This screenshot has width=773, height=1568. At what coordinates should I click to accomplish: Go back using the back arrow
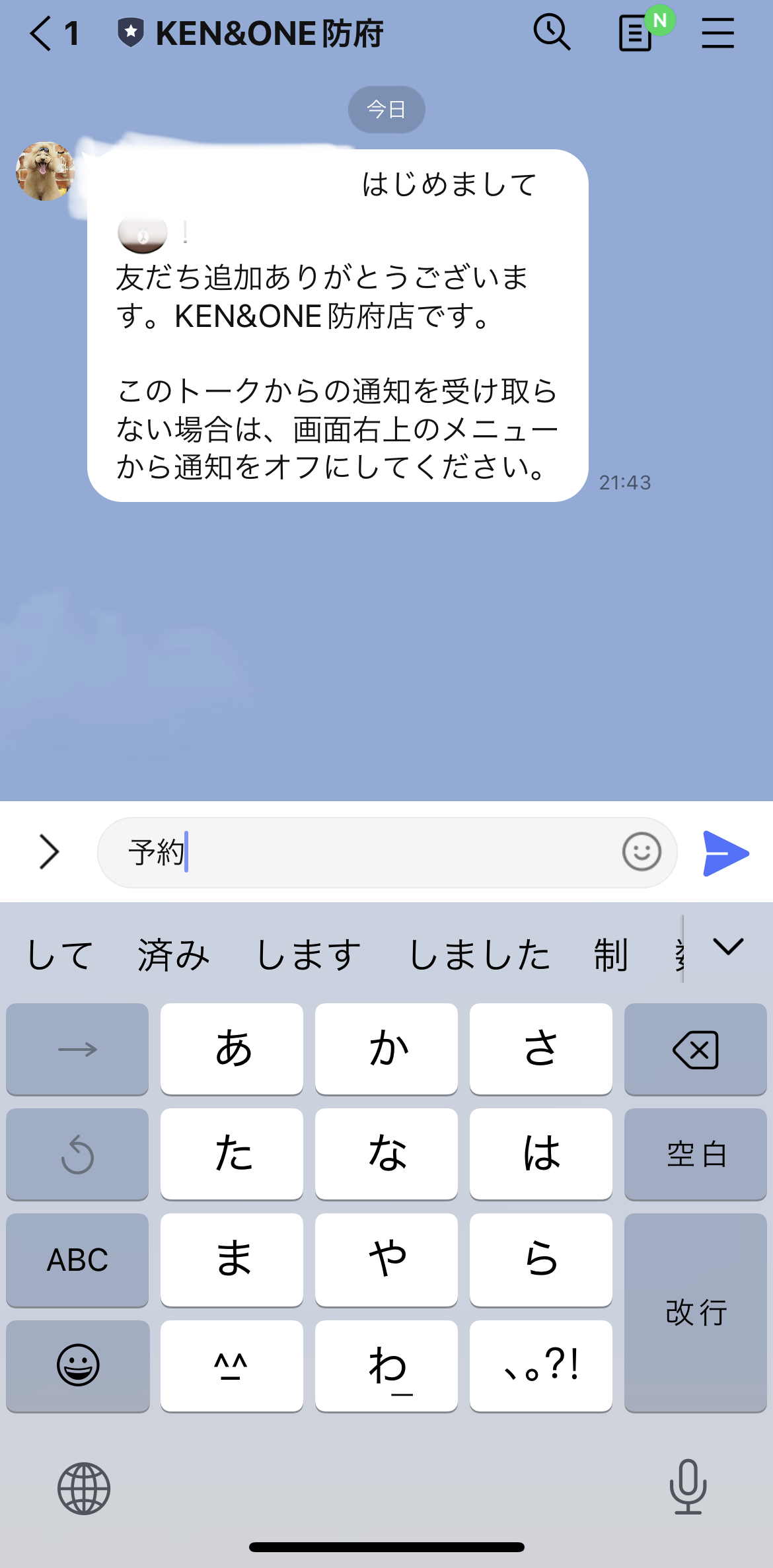click(x=40, y=33)
